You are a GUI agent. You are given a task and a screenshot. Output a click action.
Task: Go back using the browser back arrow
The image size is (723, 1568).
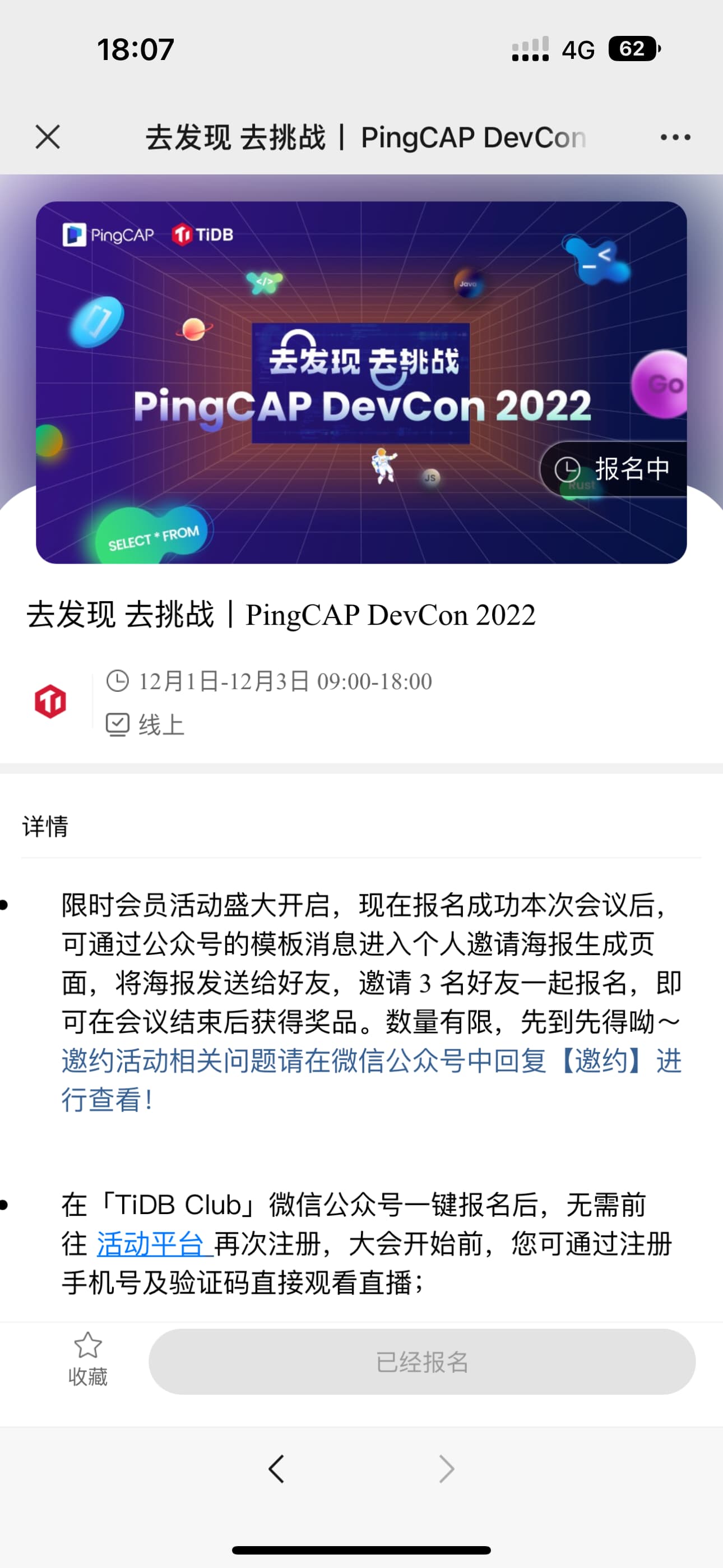click(x=277, y=1468)
